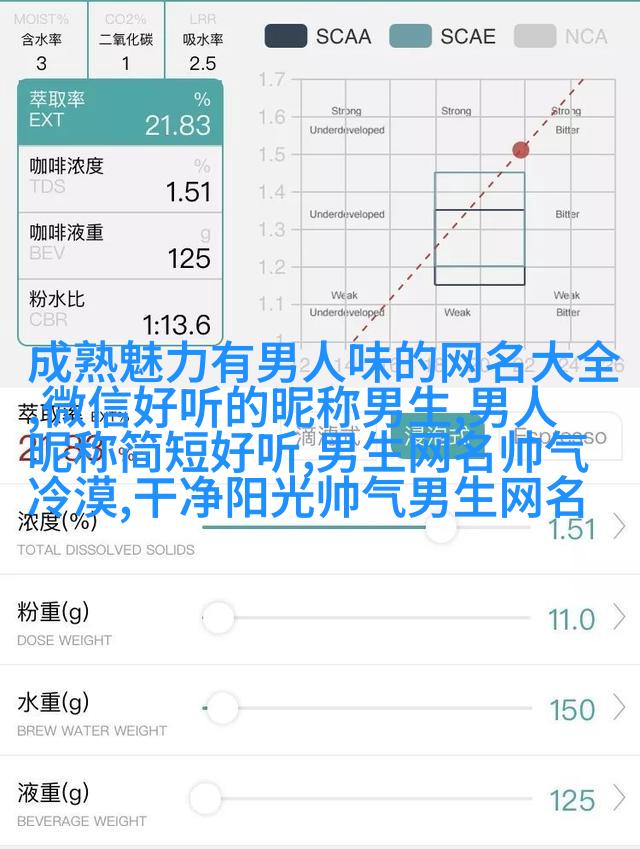Viewport: 640px width, 849px height.
Task: Edit the LRR 吸水率 value
Action: [201, 63]
